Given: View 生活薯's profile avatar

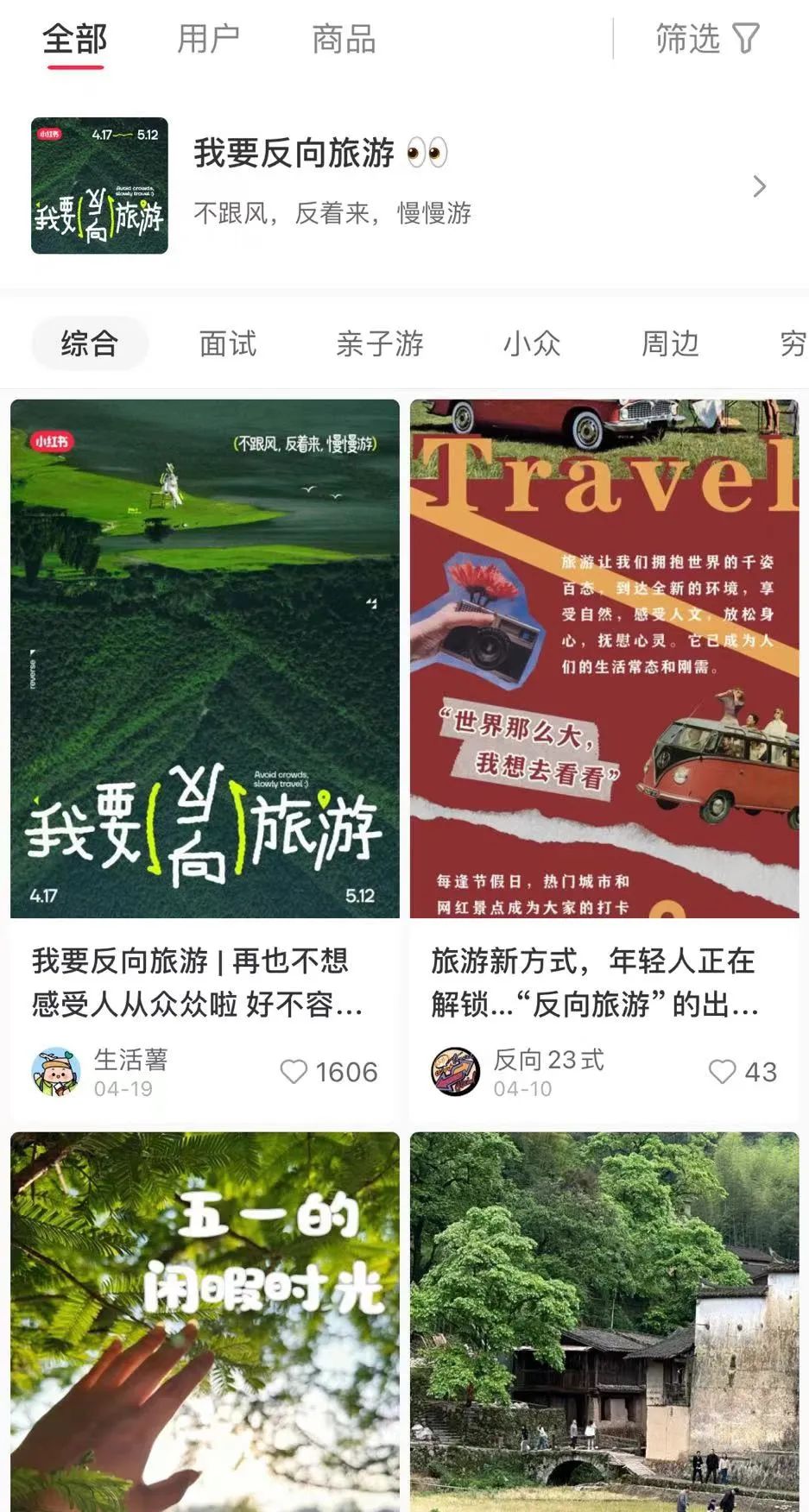Looking at the screenshot, I should pos(56,1072).
